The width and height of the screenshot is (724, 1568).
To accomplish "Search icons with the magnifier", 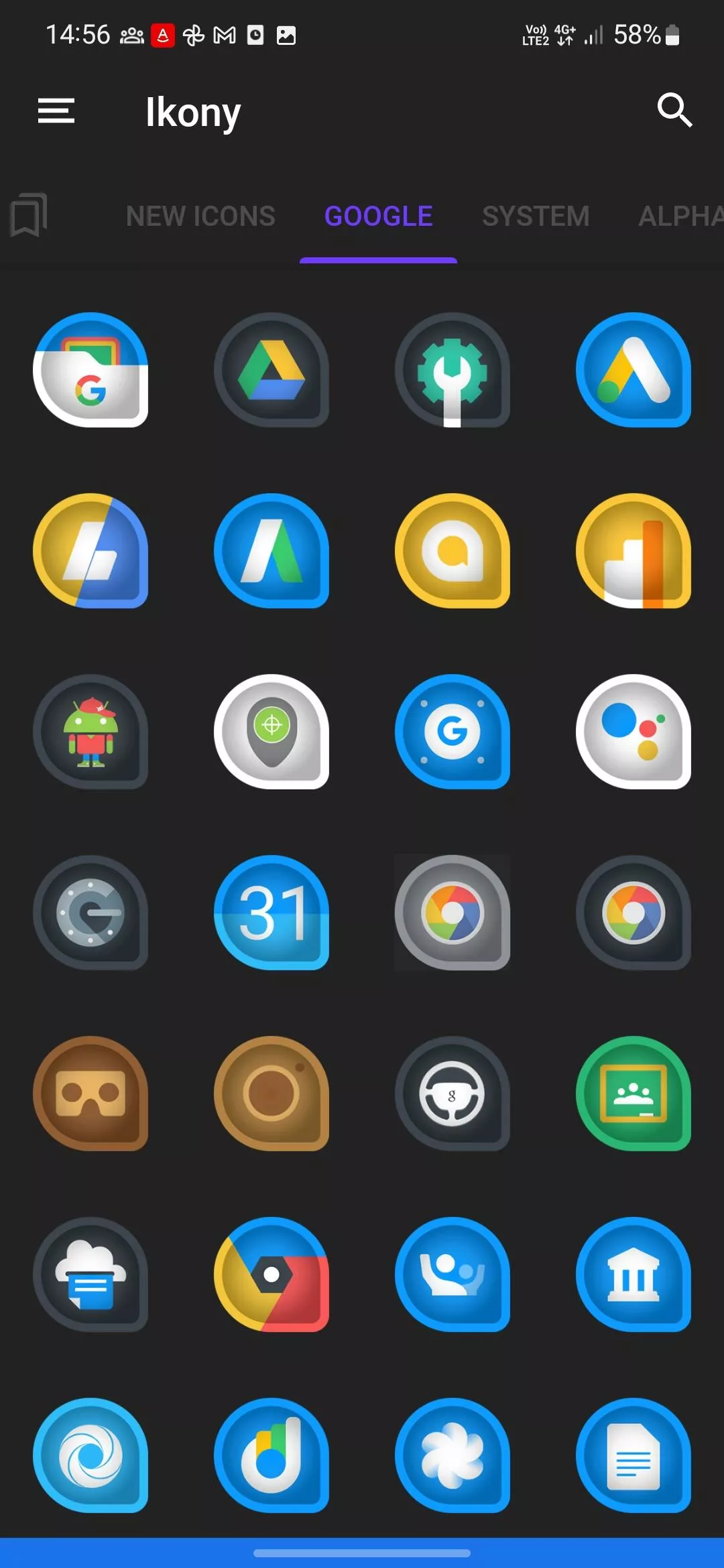I will [x=674, y=110].
